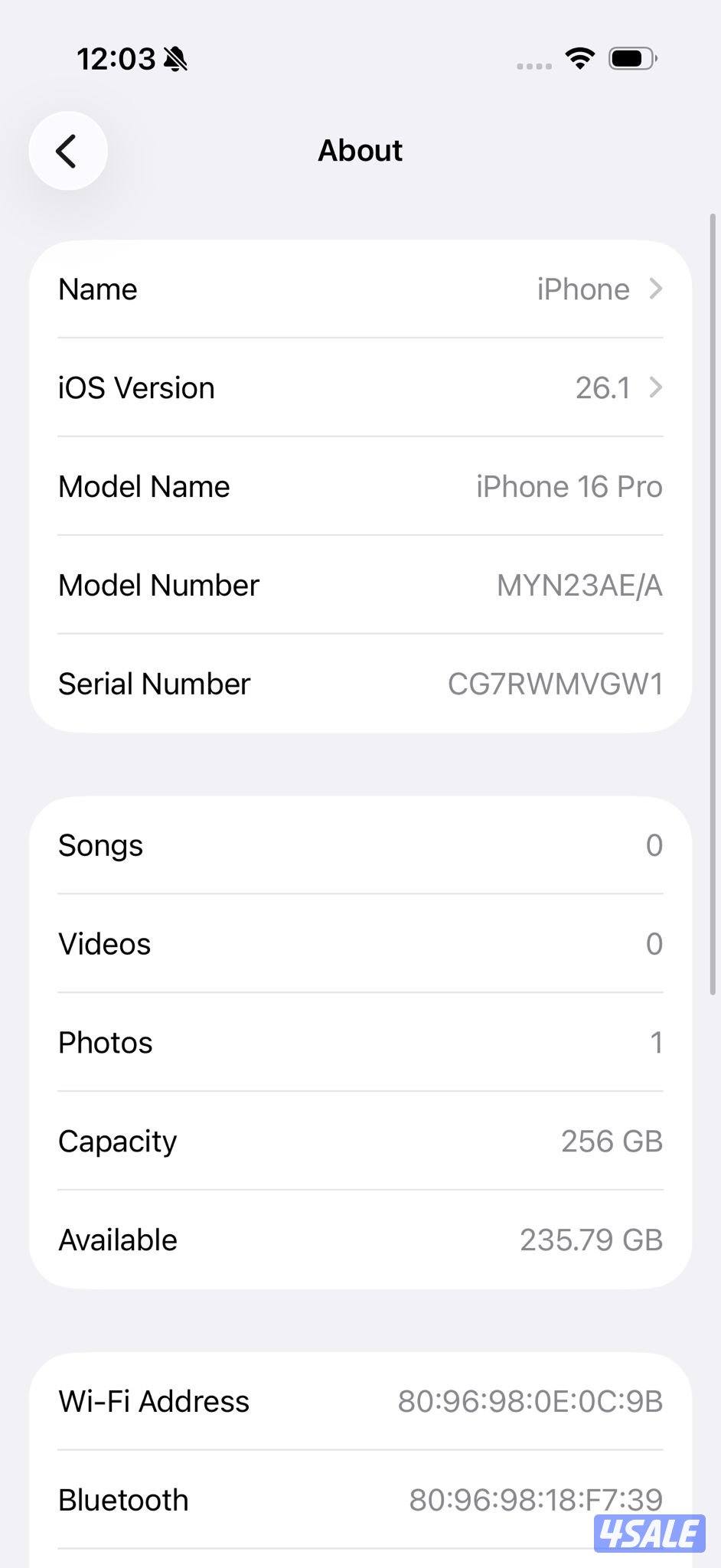Tap the Available 235.79 GB storage row
This screenshot has width=721, height=1568.
(x=360, y=1239)
